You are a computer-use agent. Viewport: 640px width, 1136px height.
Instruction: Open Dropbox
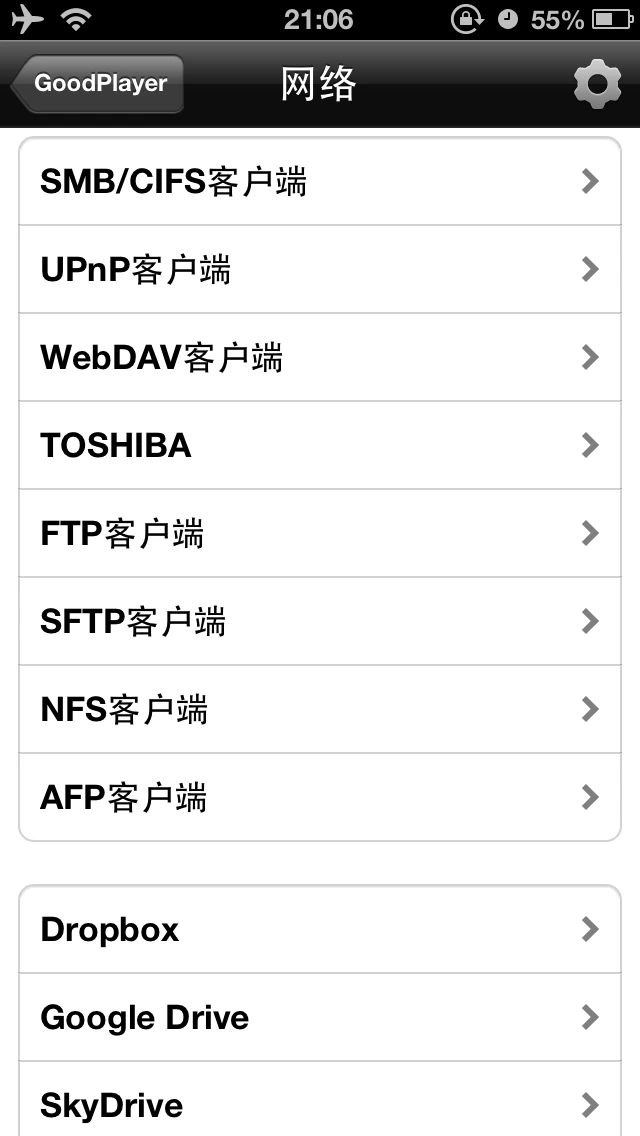click(320, 929)
